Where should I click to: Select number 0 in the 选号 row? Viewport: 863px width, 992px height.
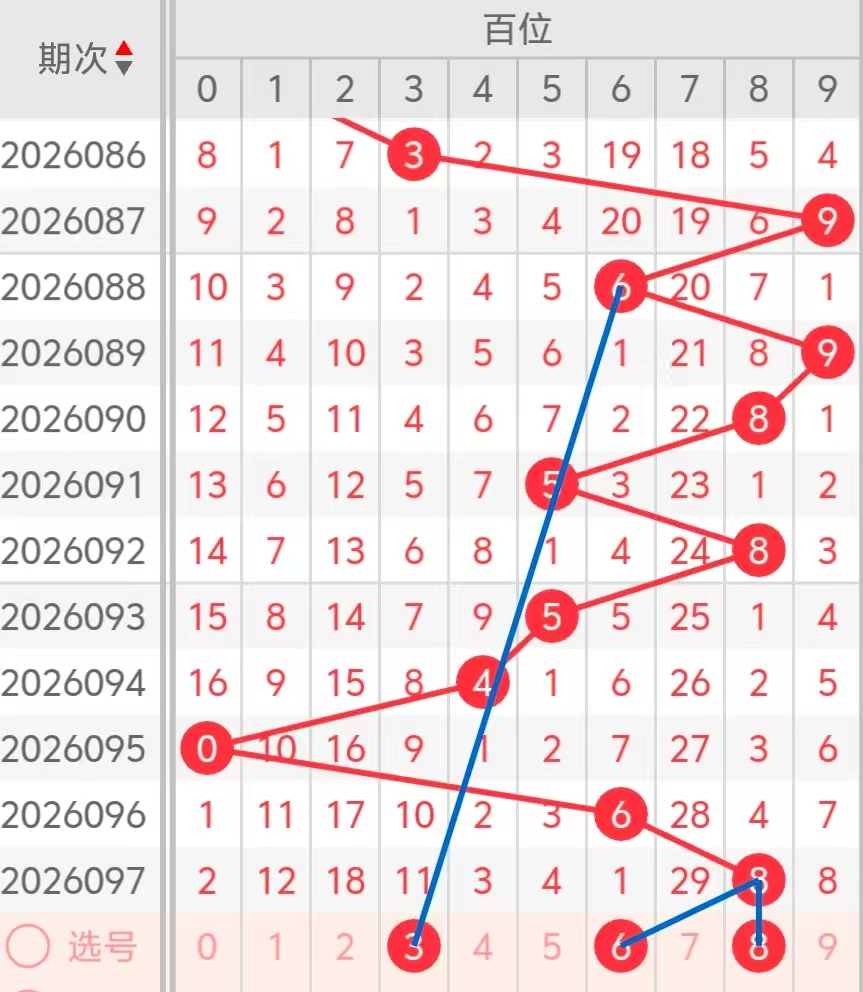[x=207, y=946]
